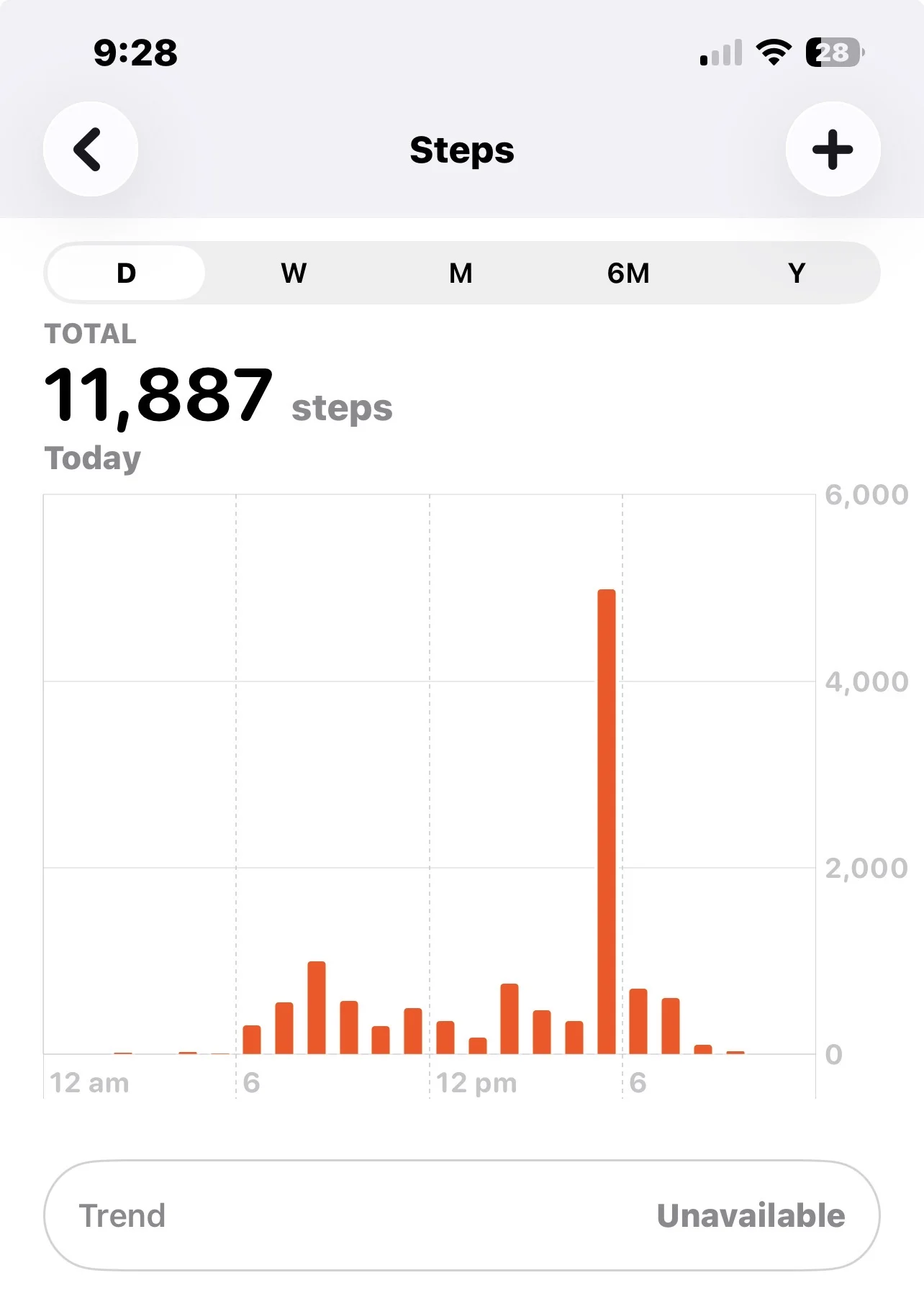This screenshot has height=1306, width=924.
Task: Switch to the Y yearly view
Action: pyautogui.click(x=796, y=273)
